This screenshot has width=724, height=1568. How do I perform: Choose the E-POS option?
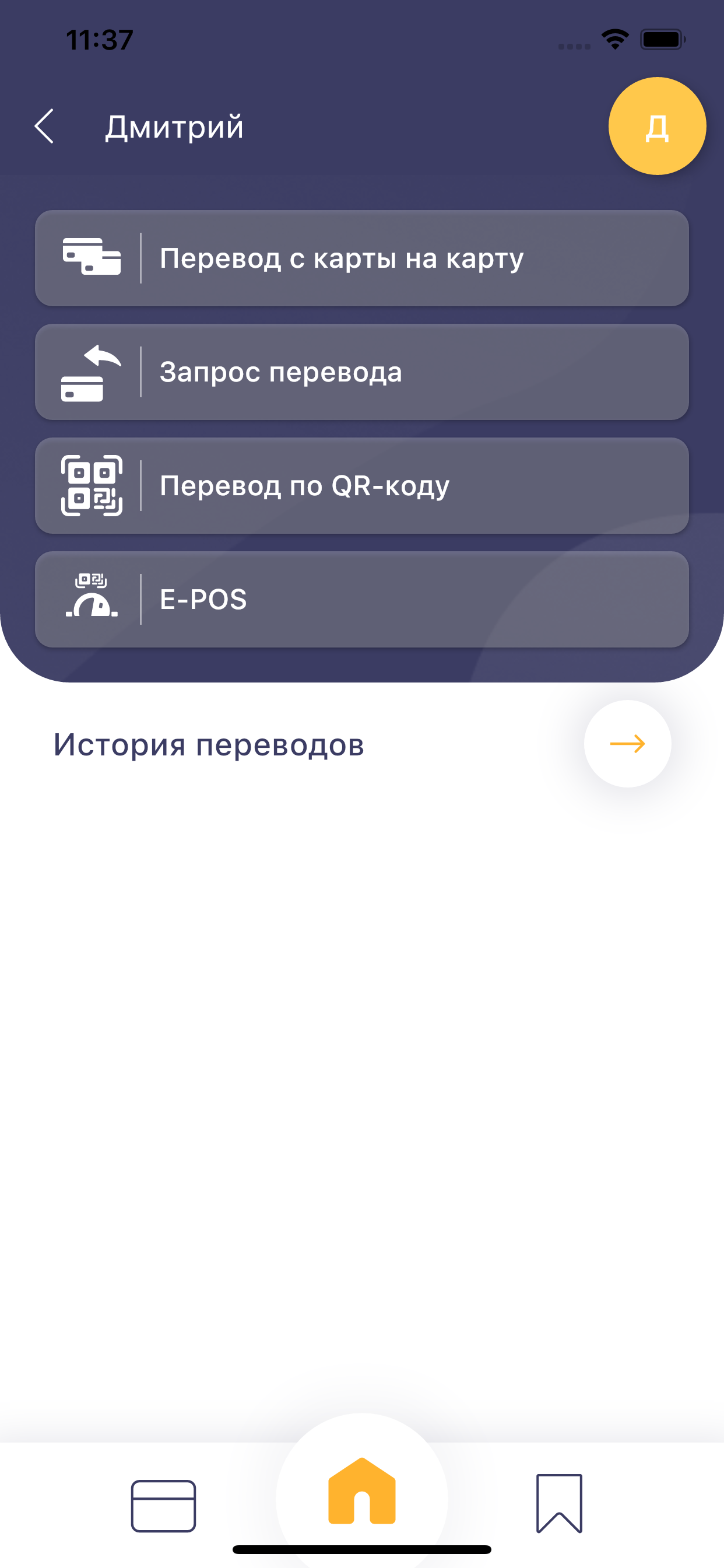(361, 600)
